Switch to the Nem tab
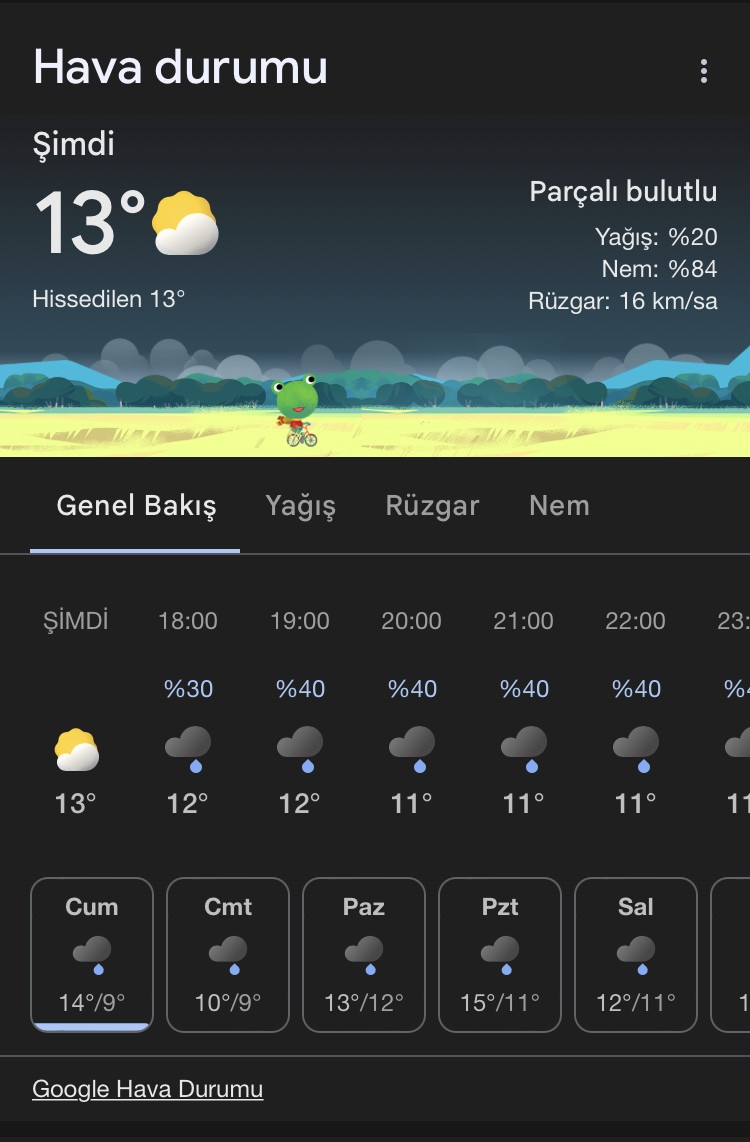 coord(559,506)
